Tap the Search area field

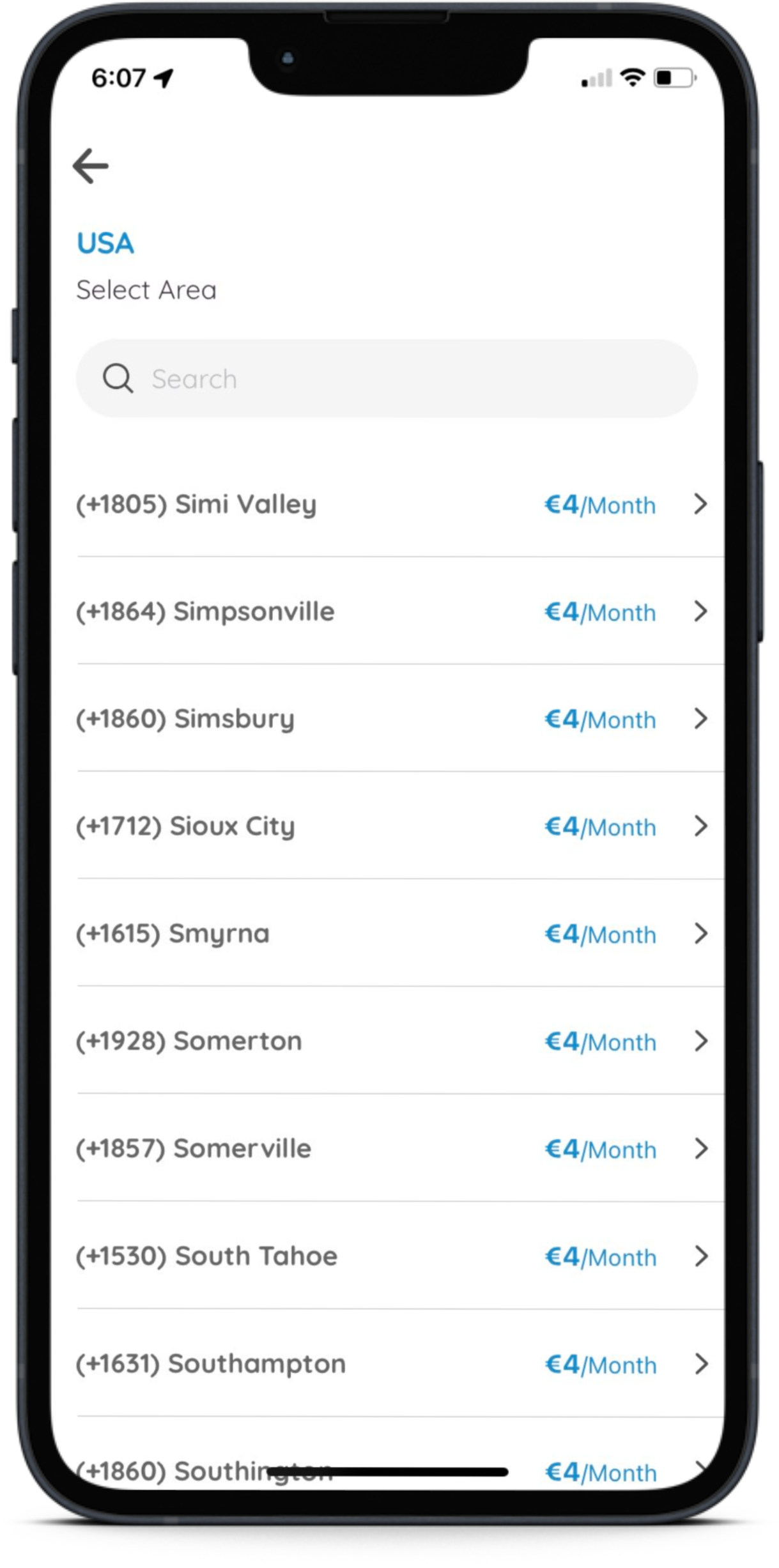click(387, 379)
